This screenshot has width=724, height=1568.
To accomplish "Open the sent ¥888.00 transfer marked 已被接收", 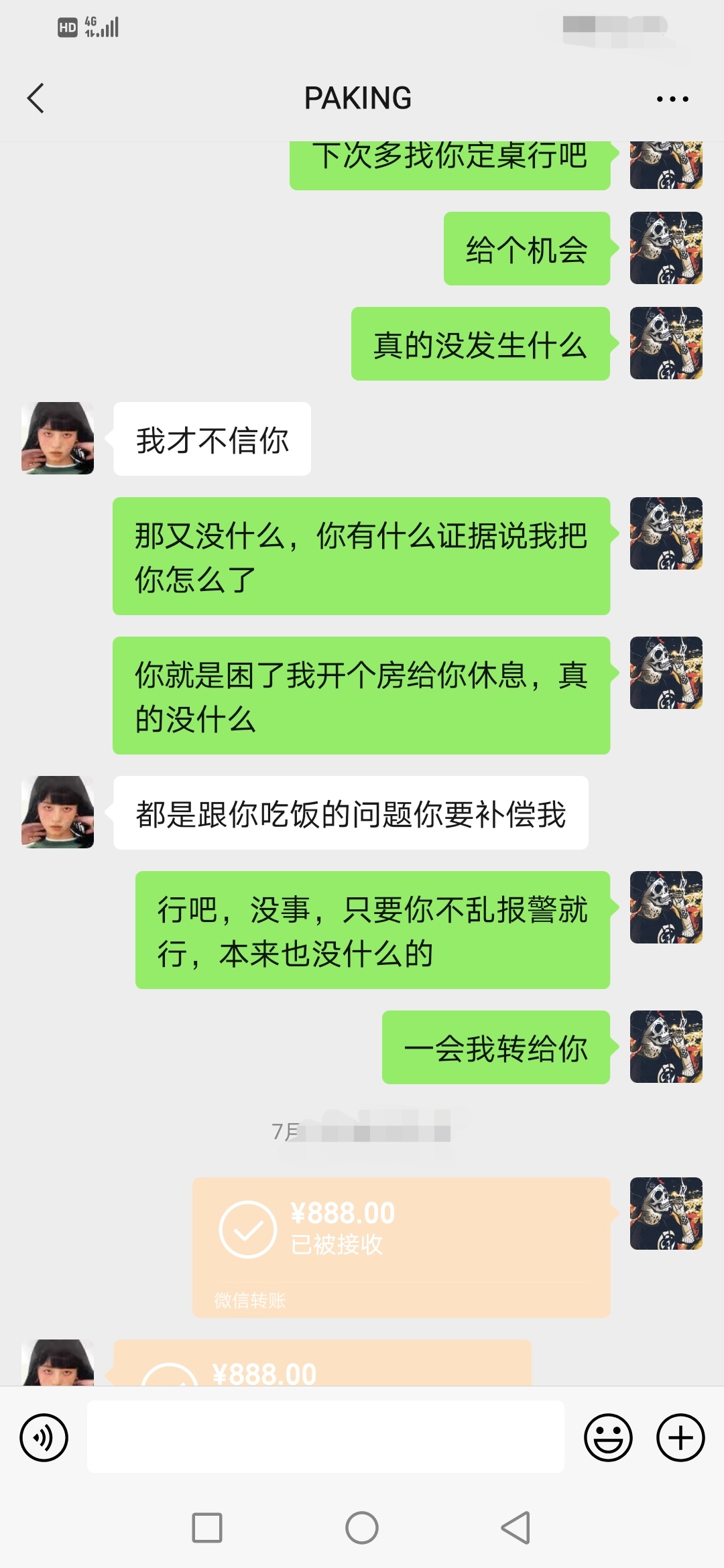I will coord(401,1247).
